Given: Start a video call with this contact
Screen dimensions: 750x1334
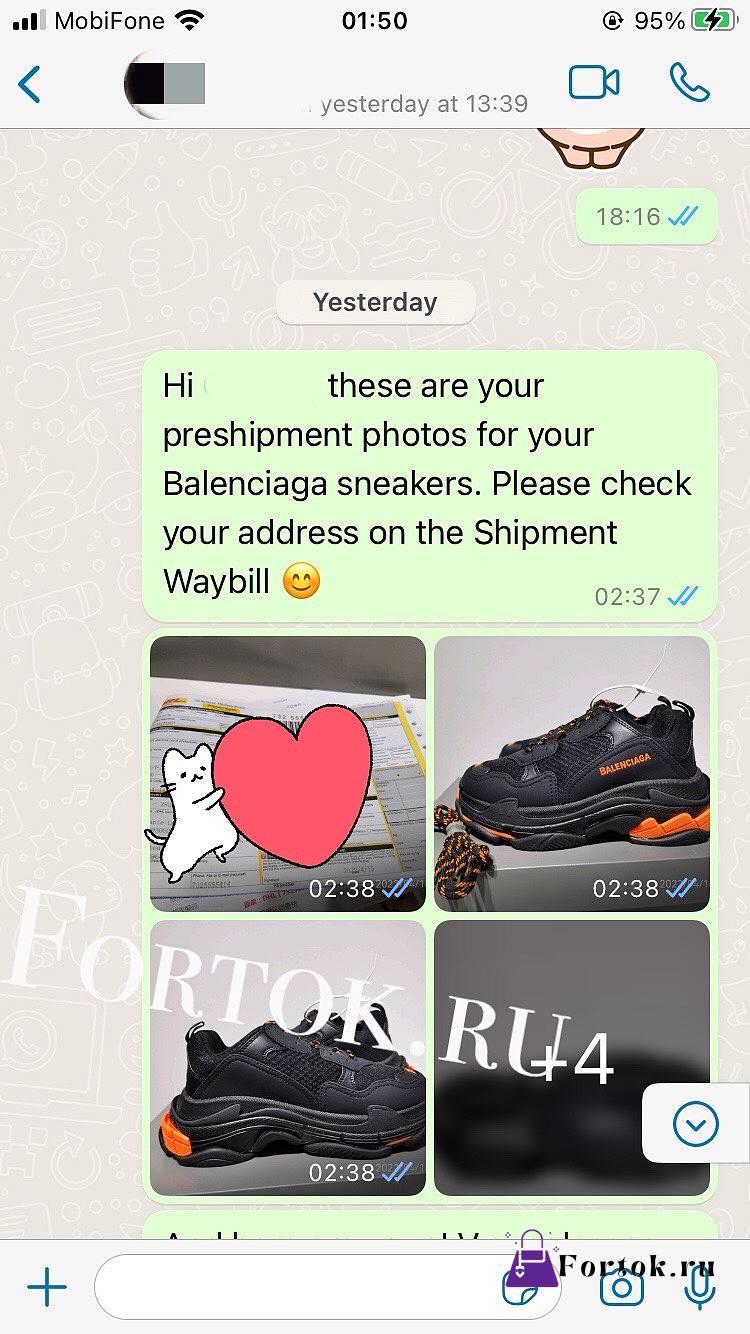Looking at the screenshot, I should [x=594, y=83].
